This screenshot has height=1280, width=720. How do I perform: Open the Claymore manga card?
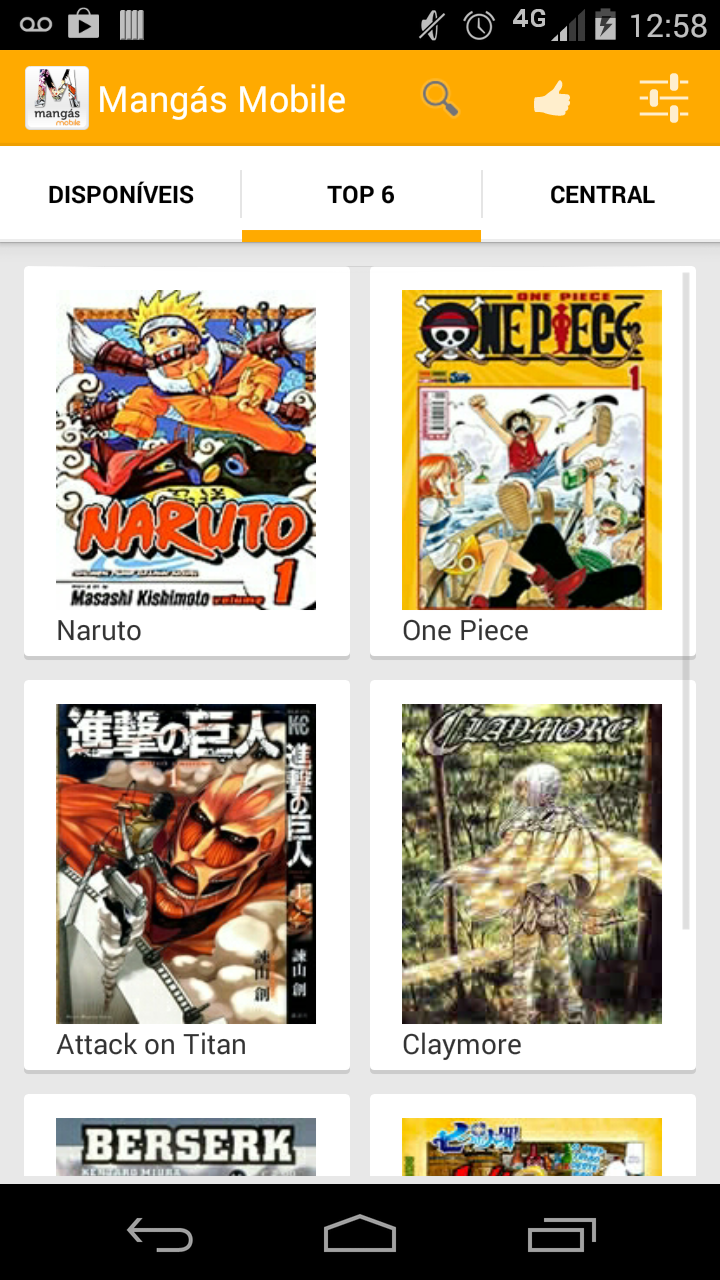[x=532, y=874]
